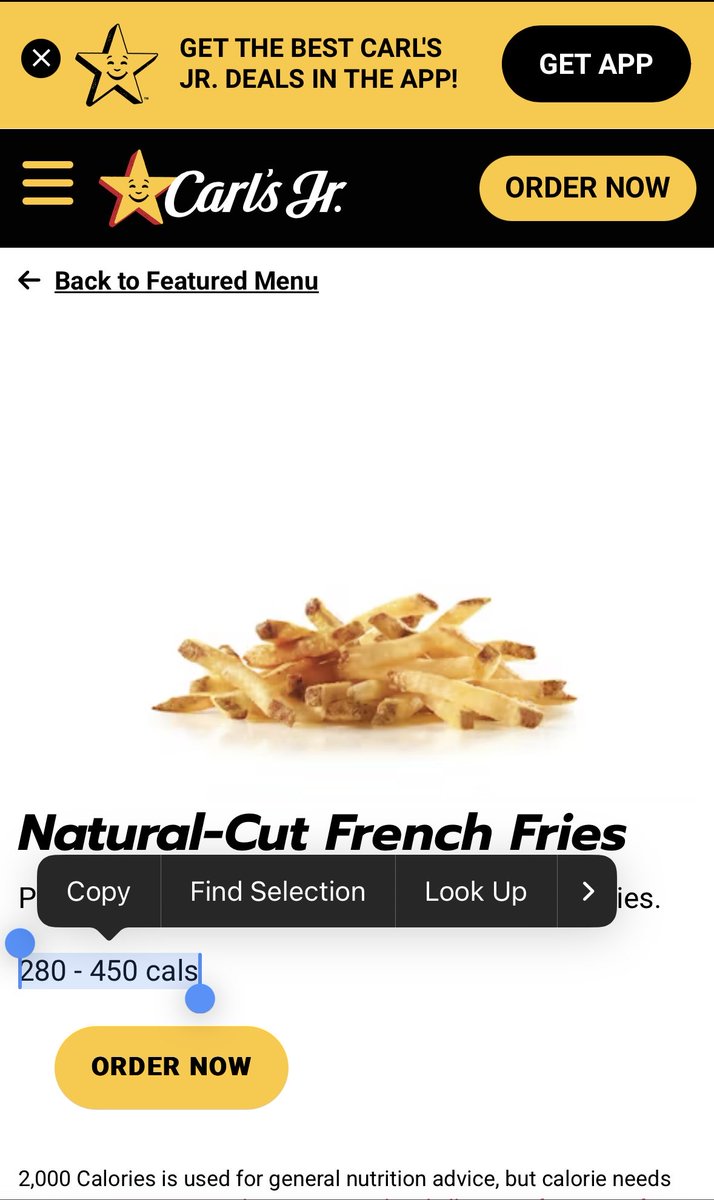Tap ORDER NOW in the header

click(587, 188)
